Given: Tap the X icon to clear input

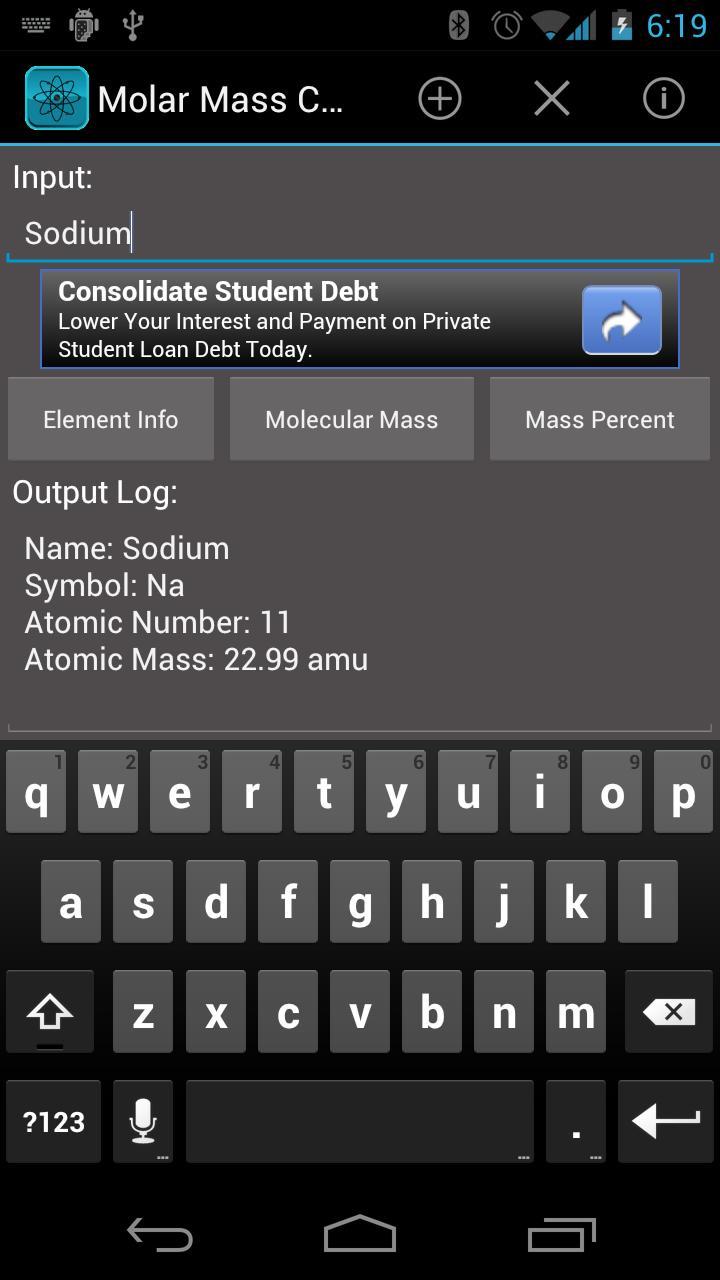Looking at the screenshot, I should tap(551, 98).
